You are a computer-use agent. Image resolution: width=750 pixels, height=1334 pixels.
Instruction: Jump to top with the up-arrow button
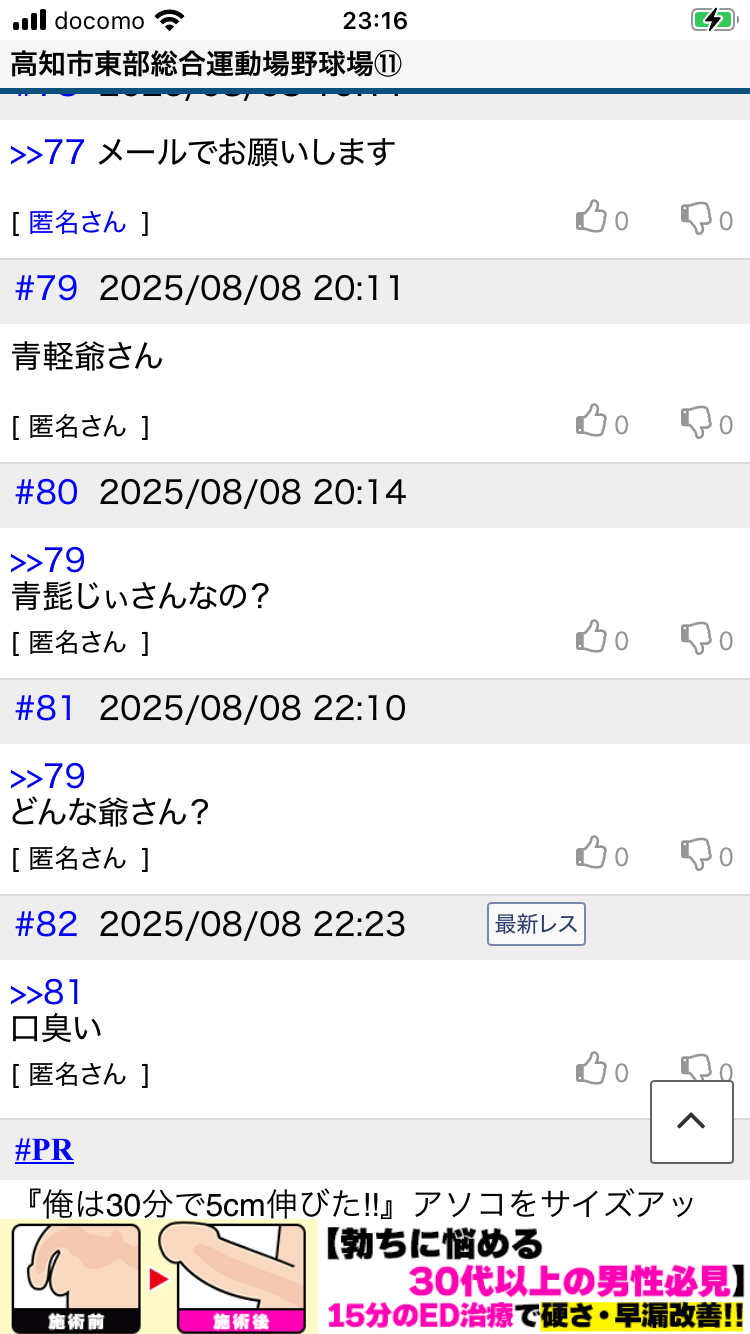691,1121
